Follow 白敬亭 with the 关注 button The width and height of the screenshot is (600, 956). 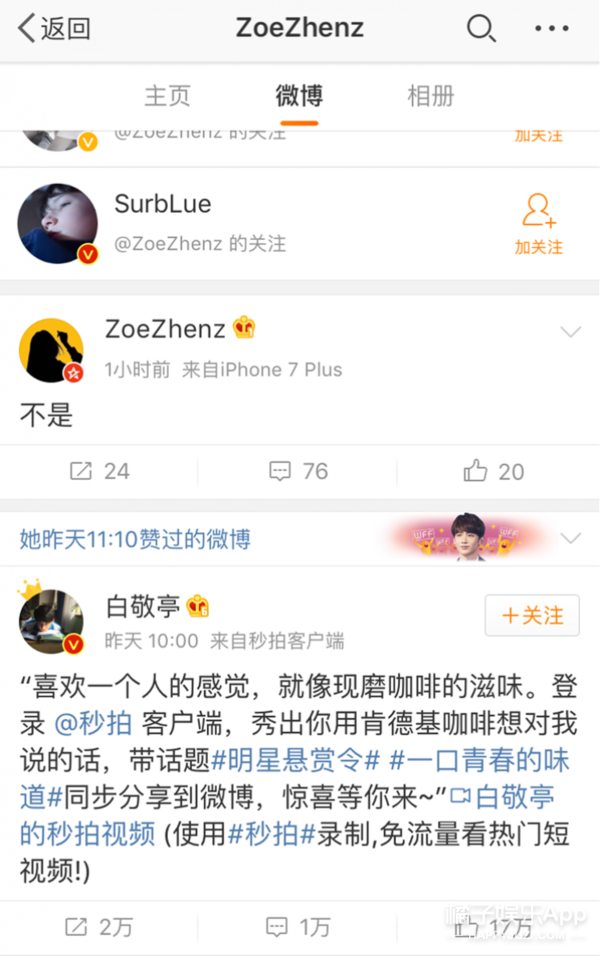[531, 615]
